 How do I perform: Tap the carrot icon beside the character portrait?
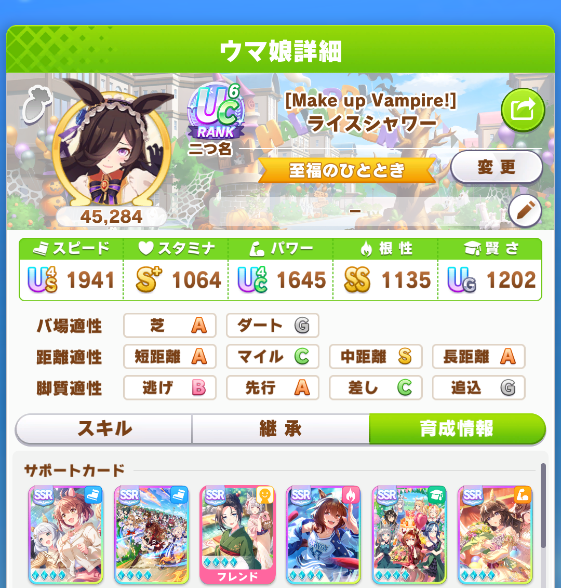[36, 104]
